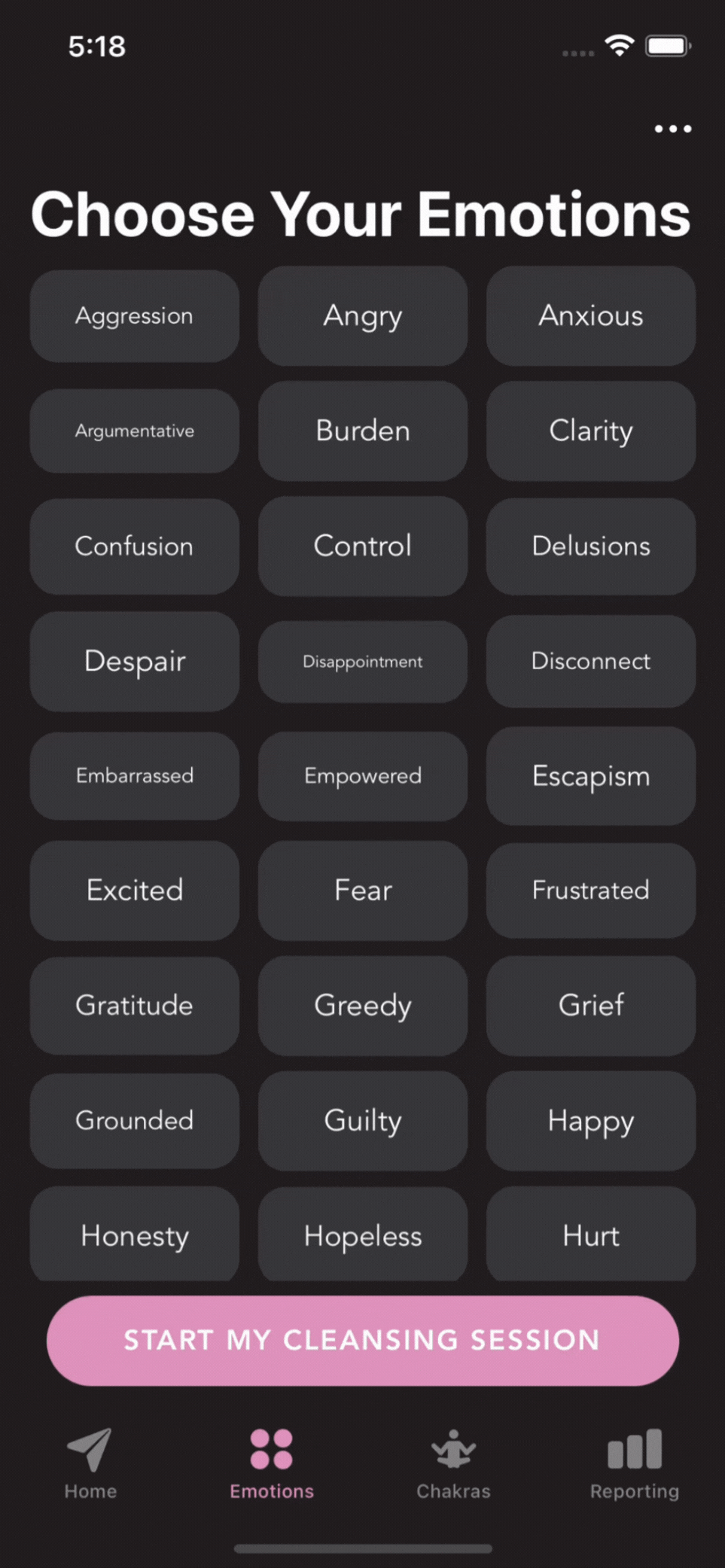This screenshot has width=725, height=1568.
Task: Pick the Argumentative emotion chip
Action: pos(135,431)
